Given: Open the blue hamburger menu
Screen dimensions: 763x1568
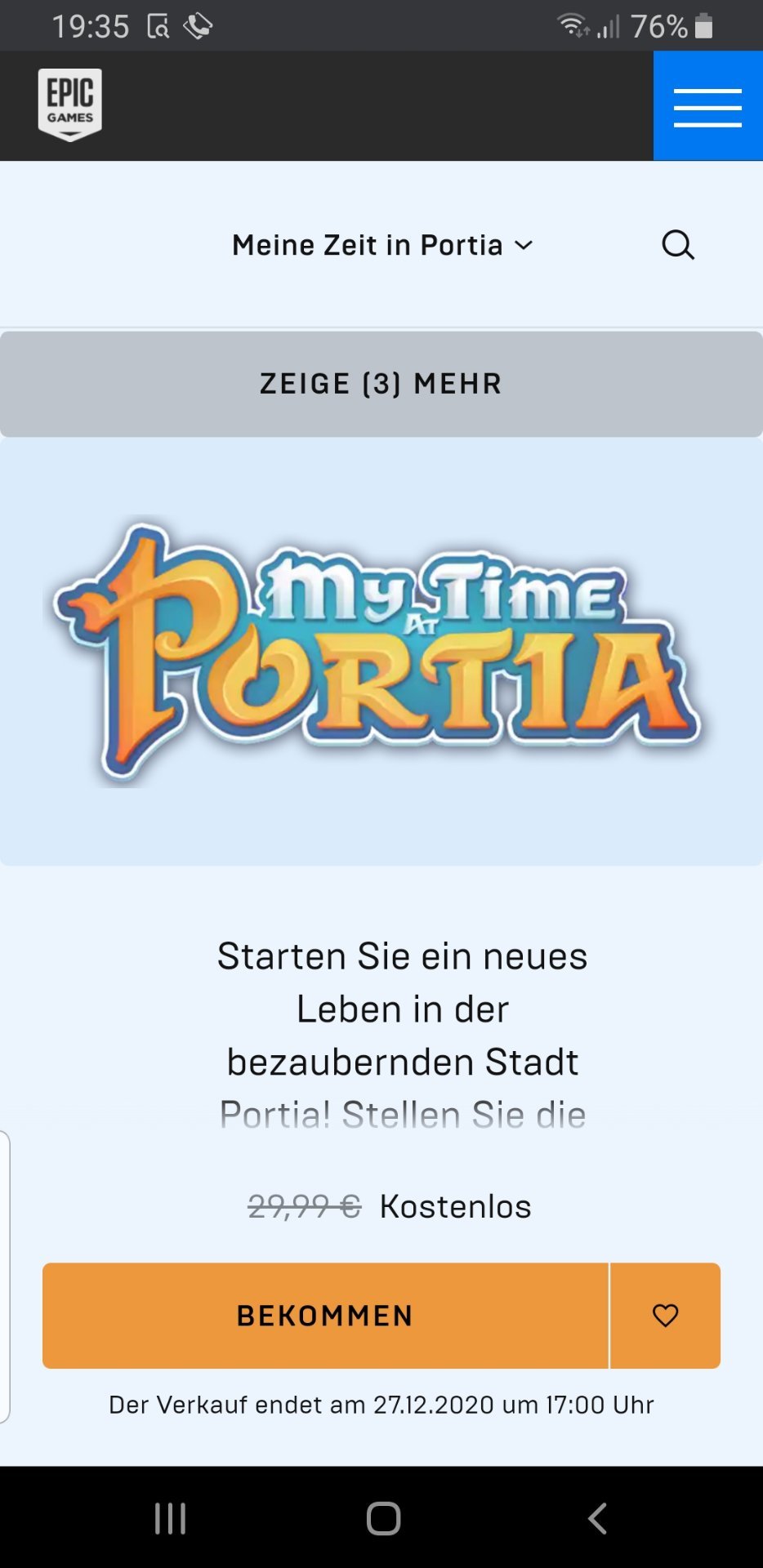Looking at the screenshot, I should (x=707, y=106).
